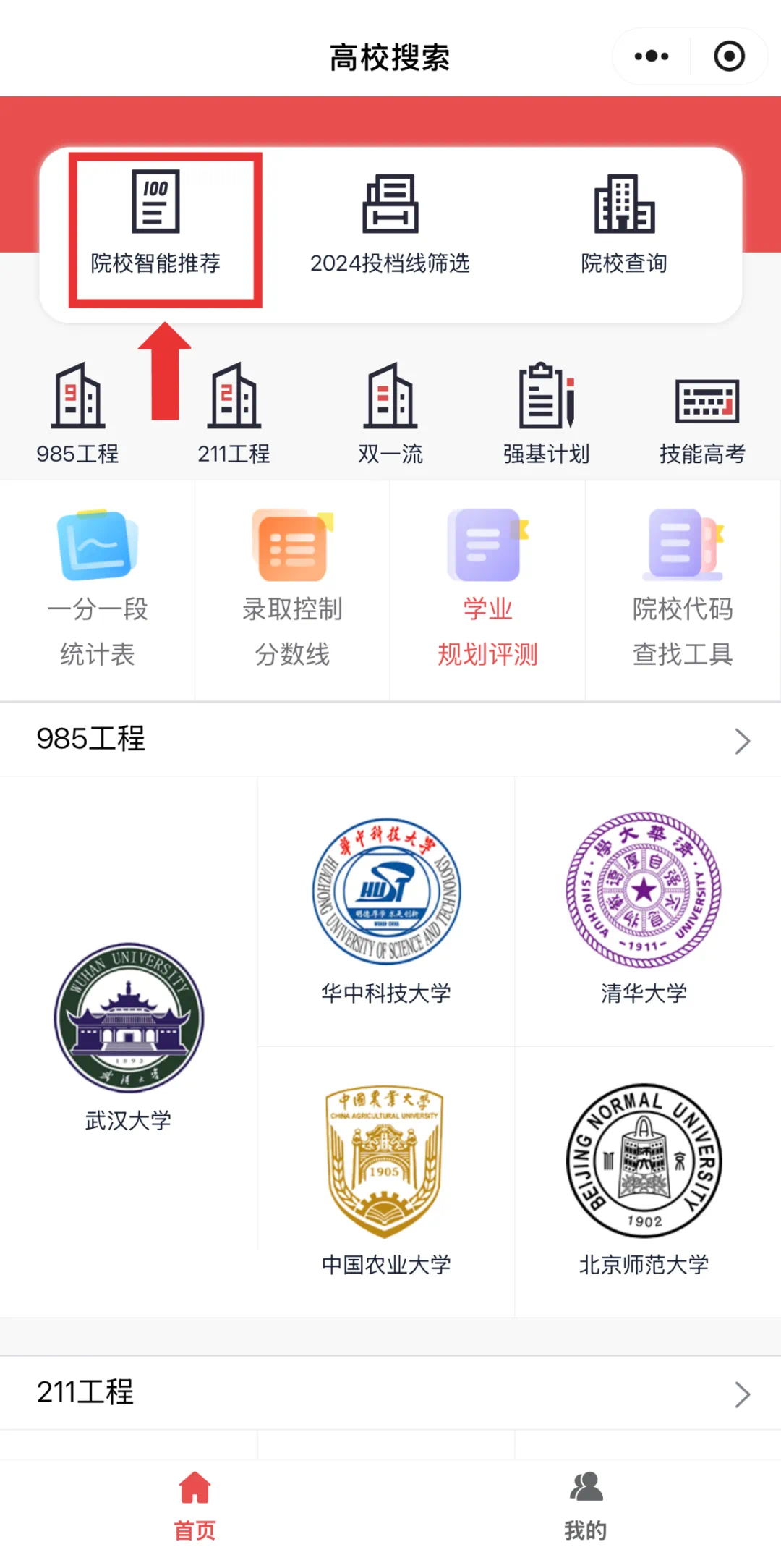Screen dimensions: 781x1568
Task: Click the 录取控制分数线 icon
Action: pyautogui.click(x=293, y=586)
